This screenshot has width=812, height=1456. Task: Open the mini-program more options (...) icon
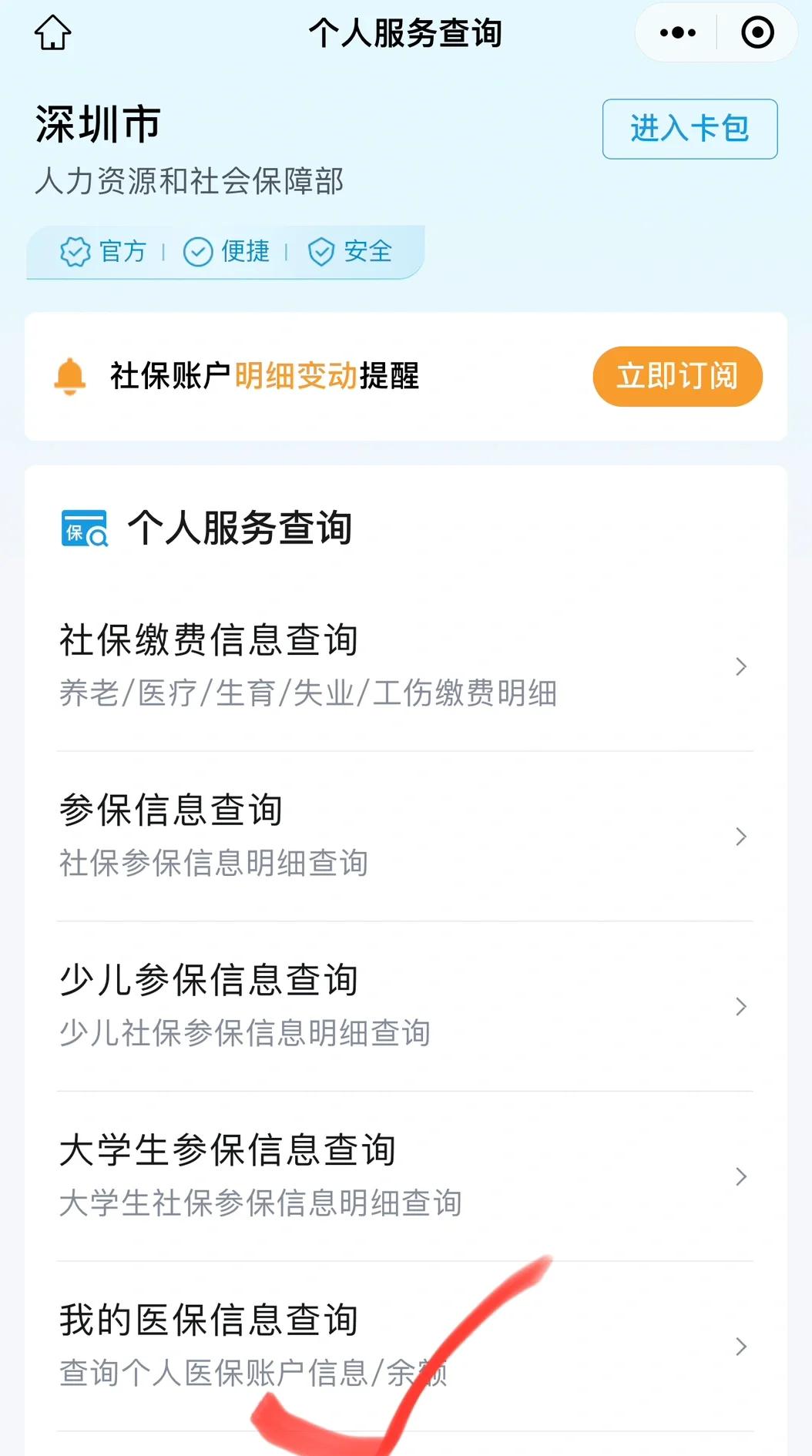(676, 32)
